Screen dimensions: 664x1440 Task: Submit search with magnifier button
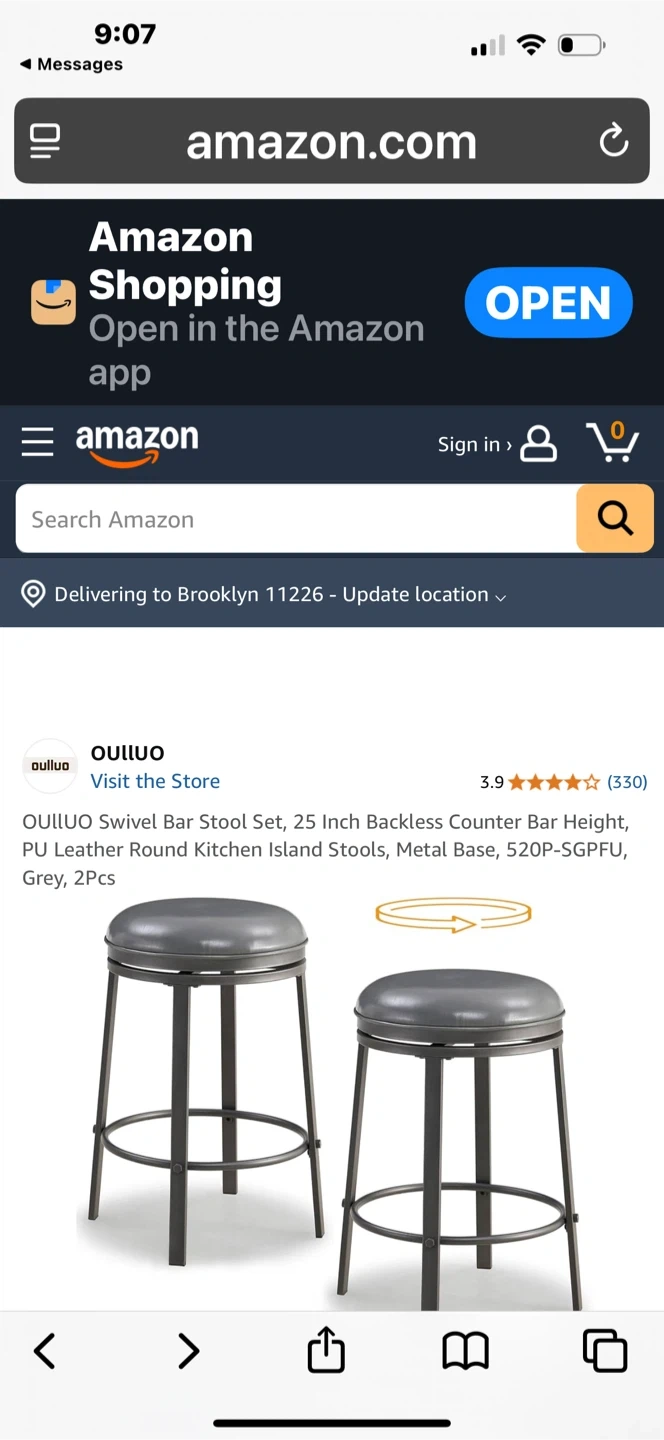coord(614,518)
